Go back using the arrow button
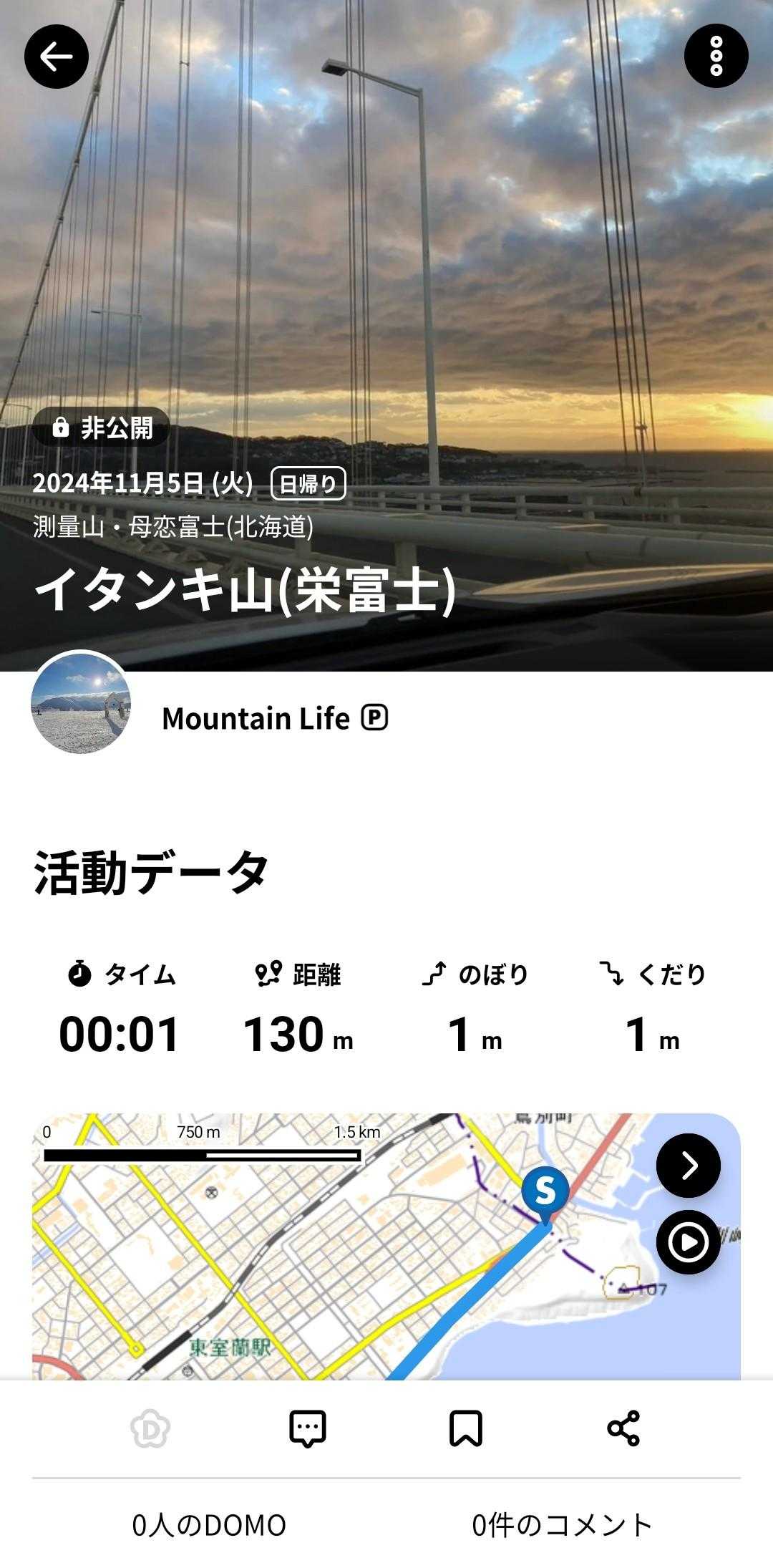 pos(57,57)
